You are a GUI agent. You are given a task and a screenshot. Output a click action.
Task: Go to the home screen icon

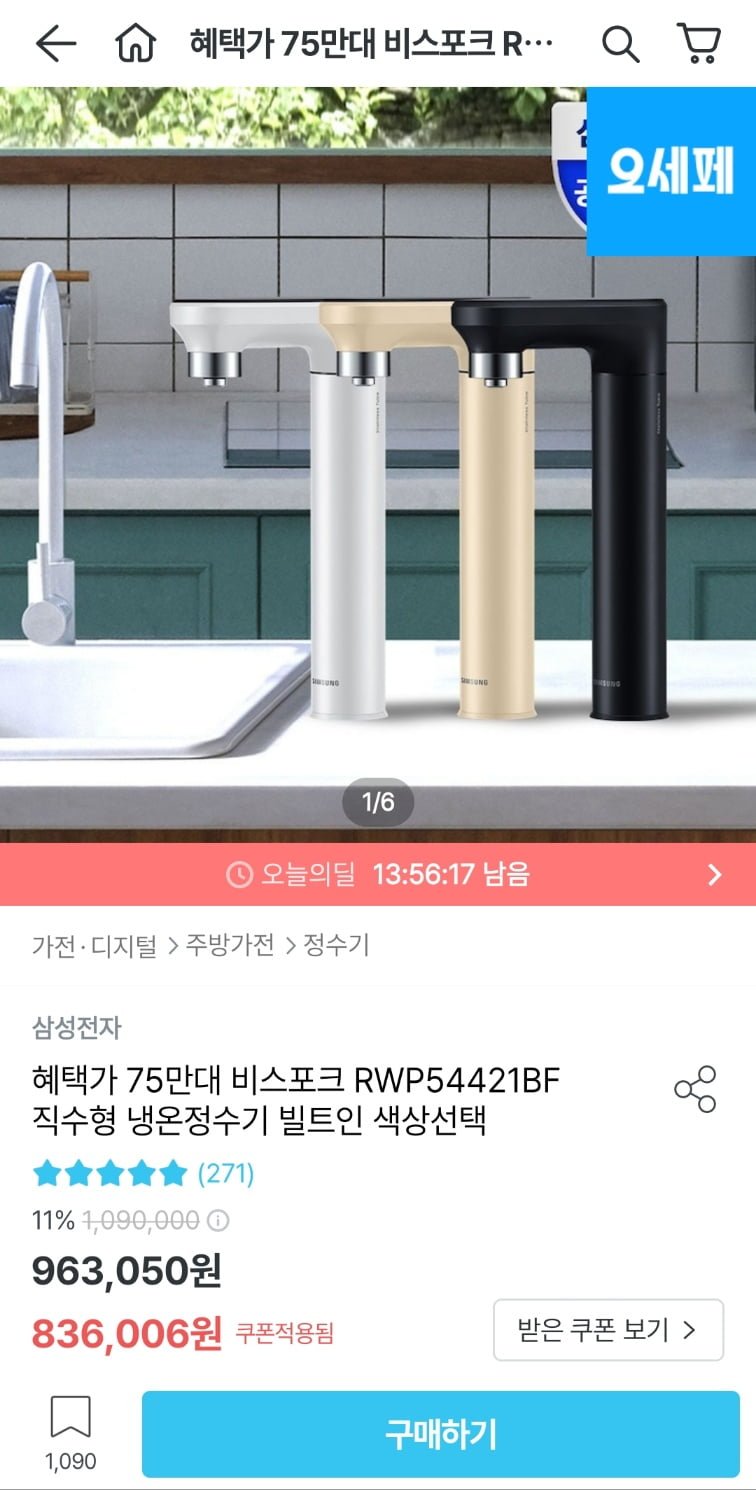point(137,43)
